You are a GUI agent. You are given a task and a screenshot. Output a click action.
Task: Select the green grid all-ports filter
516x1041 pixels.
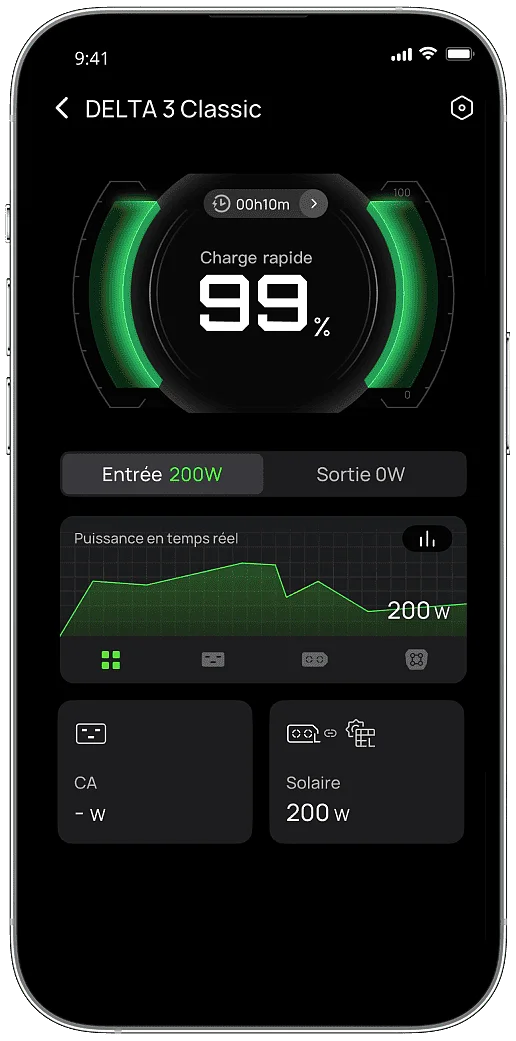(x=111, y=660)
